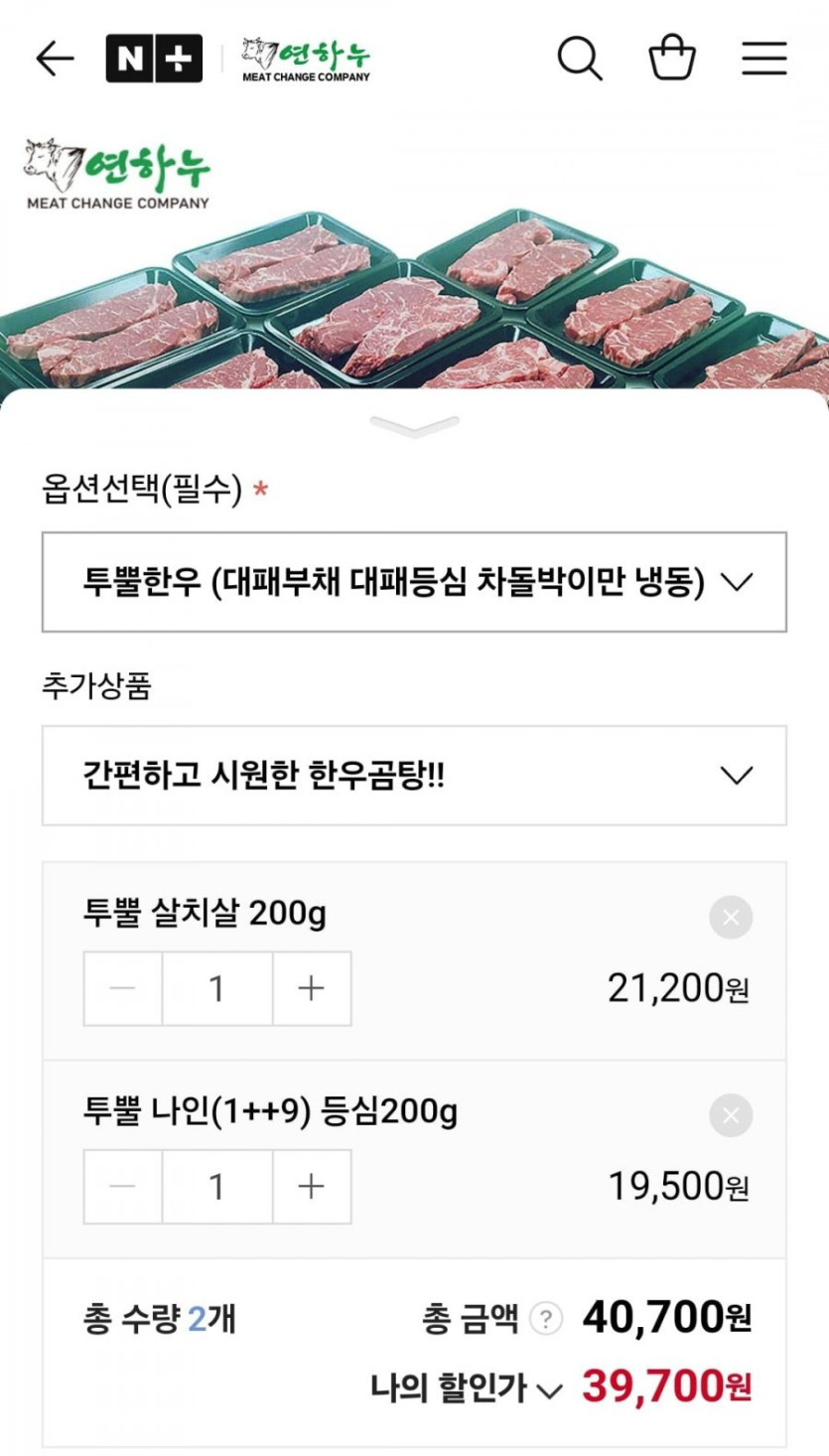Decrease quantity of 투뿔 살치살 200g
Screen dimensions: 829x1456
123,988
